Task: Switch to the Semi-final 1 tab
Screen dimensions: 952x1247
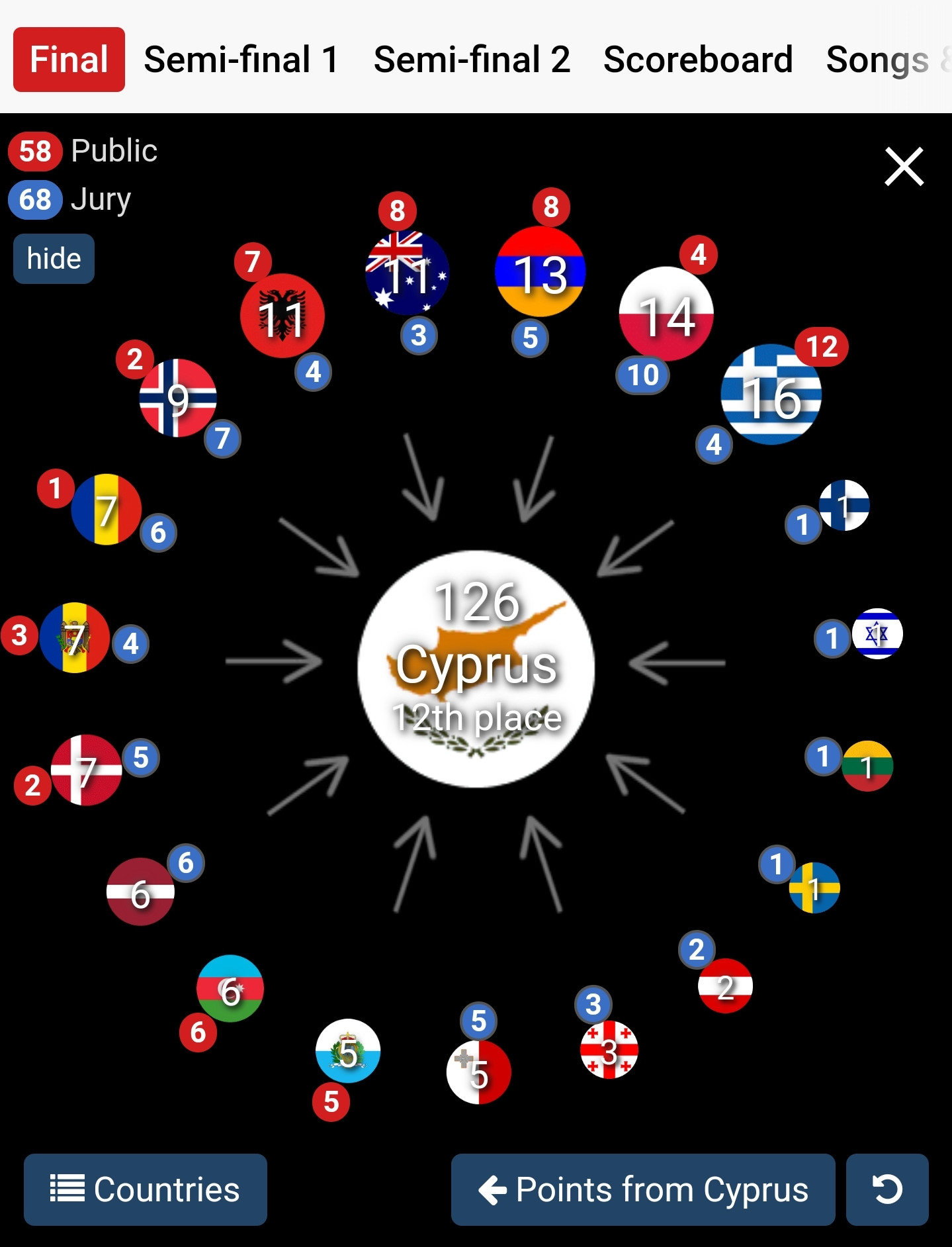Action: 241,60
